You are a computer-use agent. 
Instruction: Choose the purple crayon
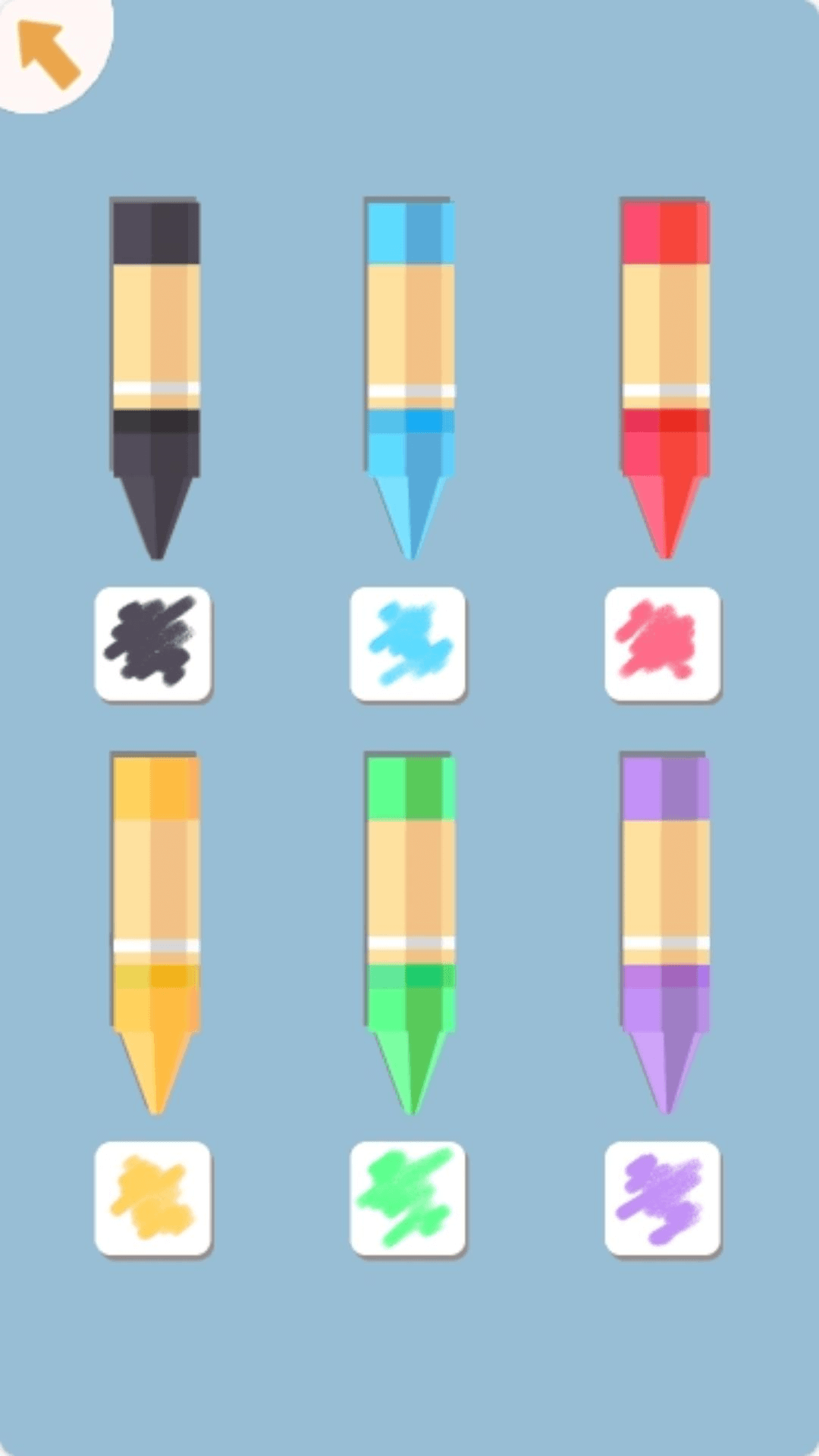click(665, 934)
